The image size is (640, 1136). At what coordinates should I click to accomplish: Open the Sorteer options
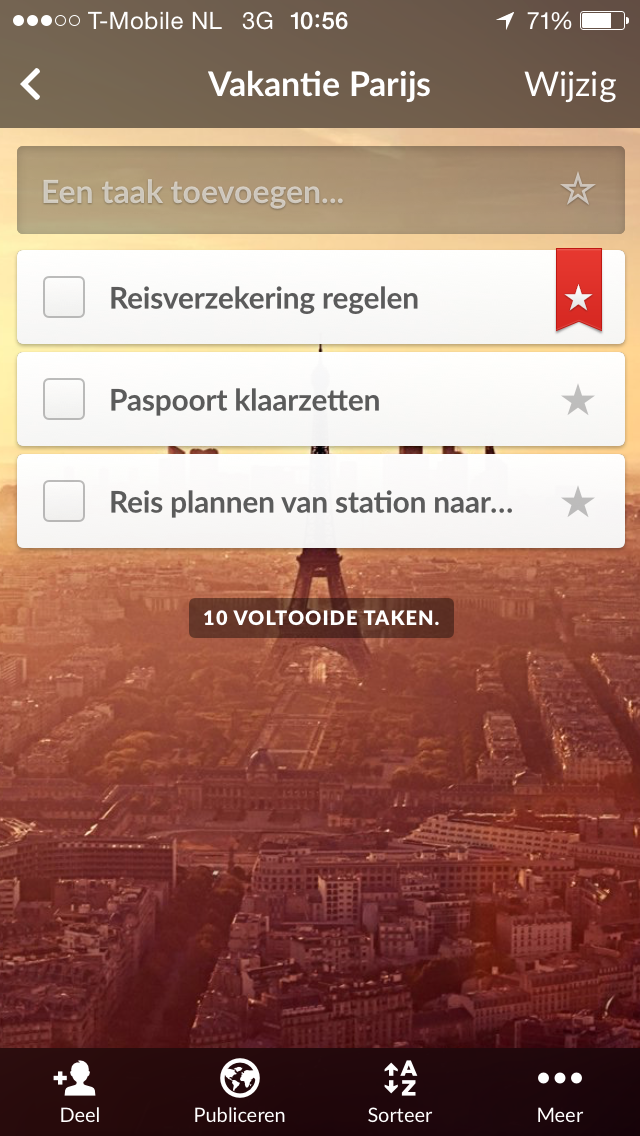click(x=400, y=1091)
